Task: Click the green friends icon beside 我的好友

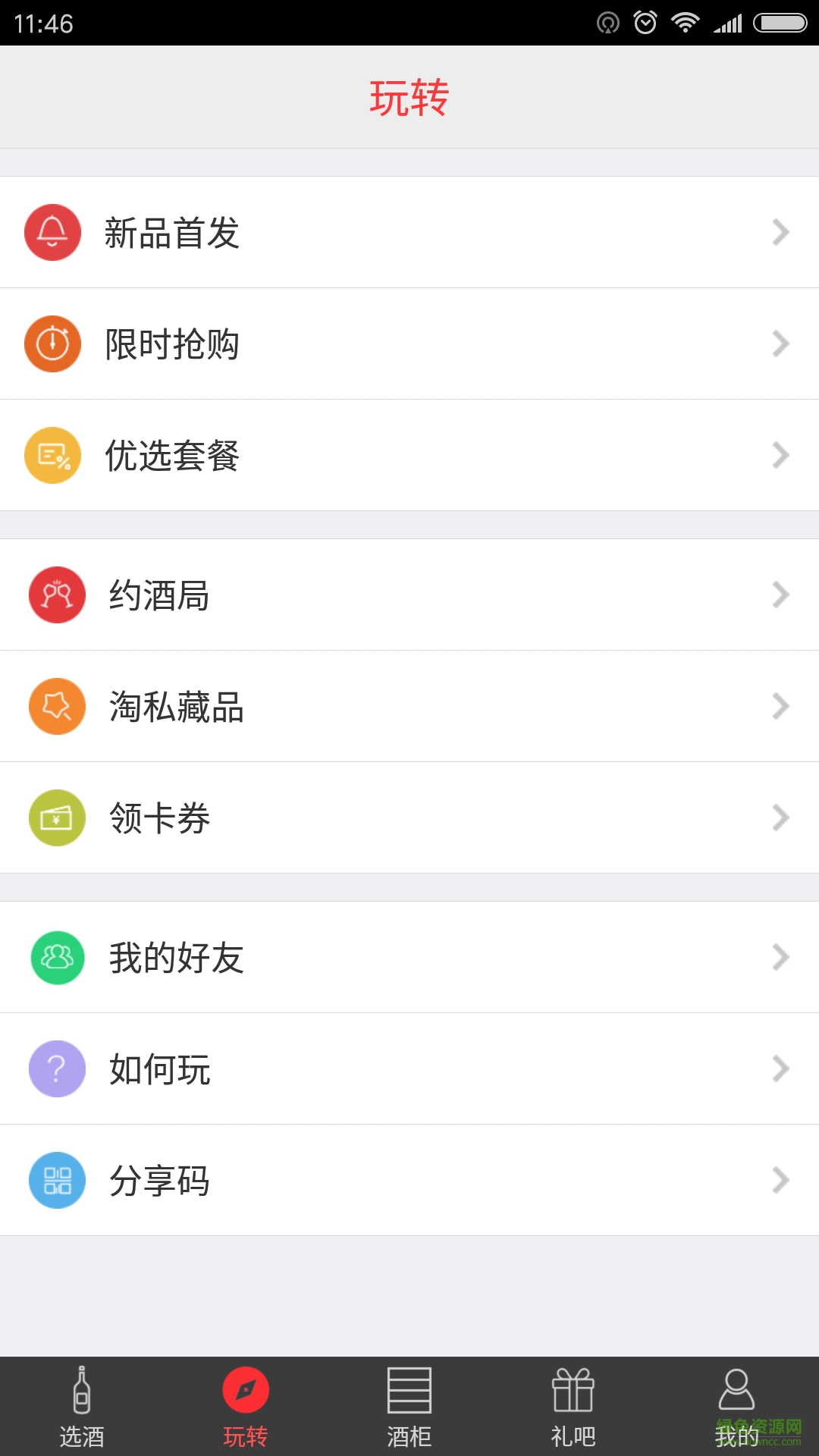Action: click(56, 957)
